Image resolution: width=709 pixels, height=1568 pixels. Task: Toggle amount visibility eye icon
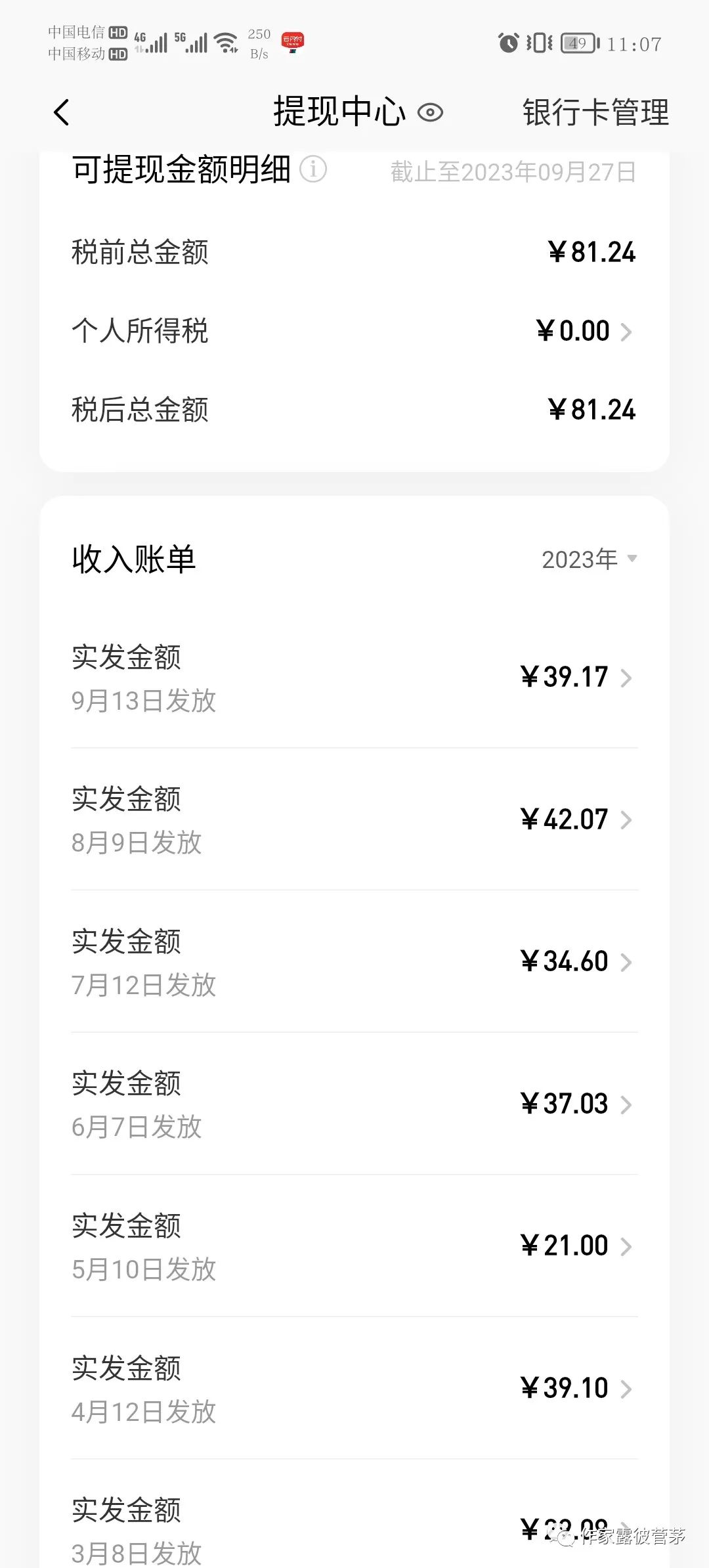click(431, 113)
